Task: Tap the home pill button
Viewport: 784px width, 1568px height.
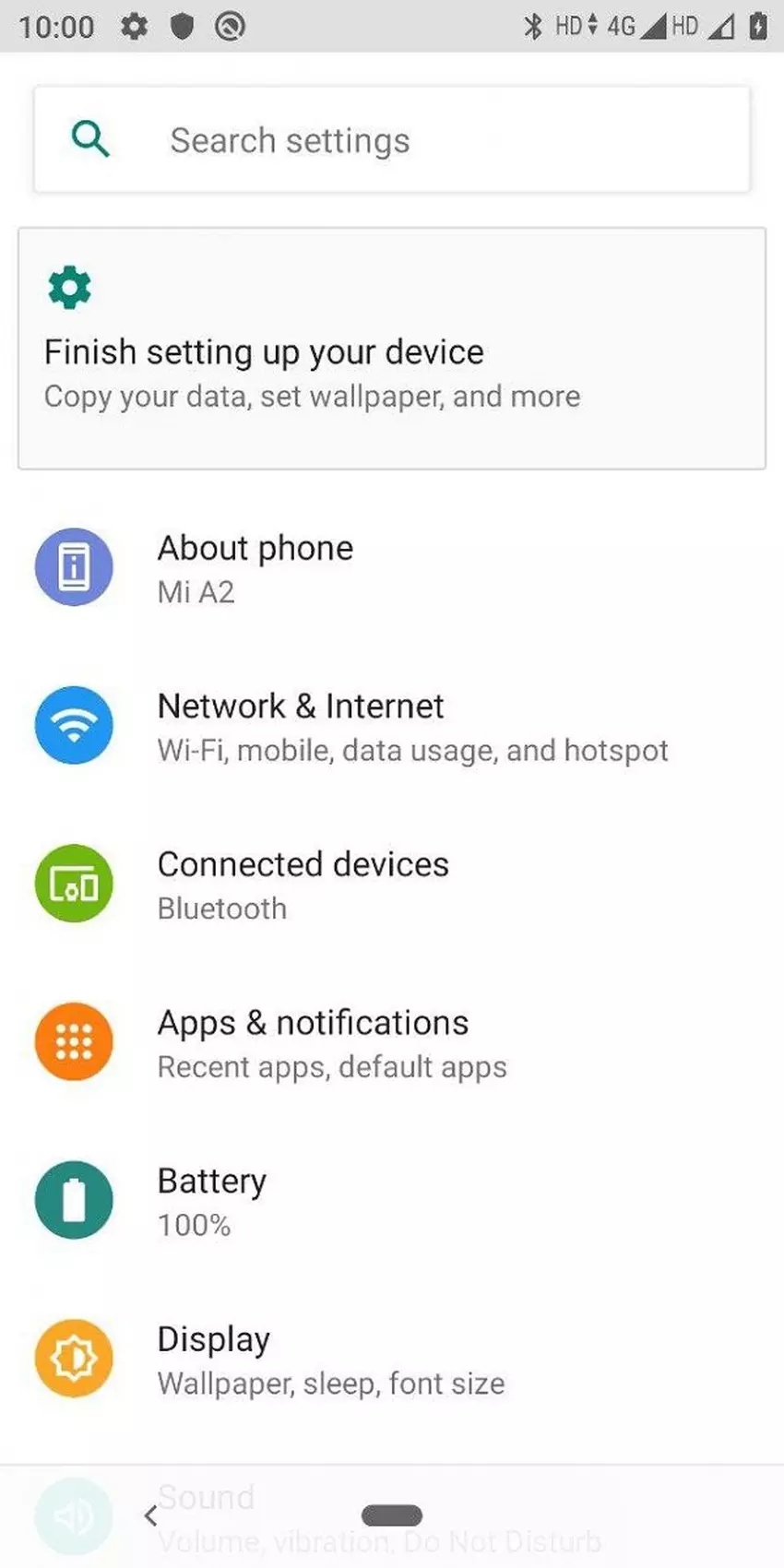Action: [392, 1515]
